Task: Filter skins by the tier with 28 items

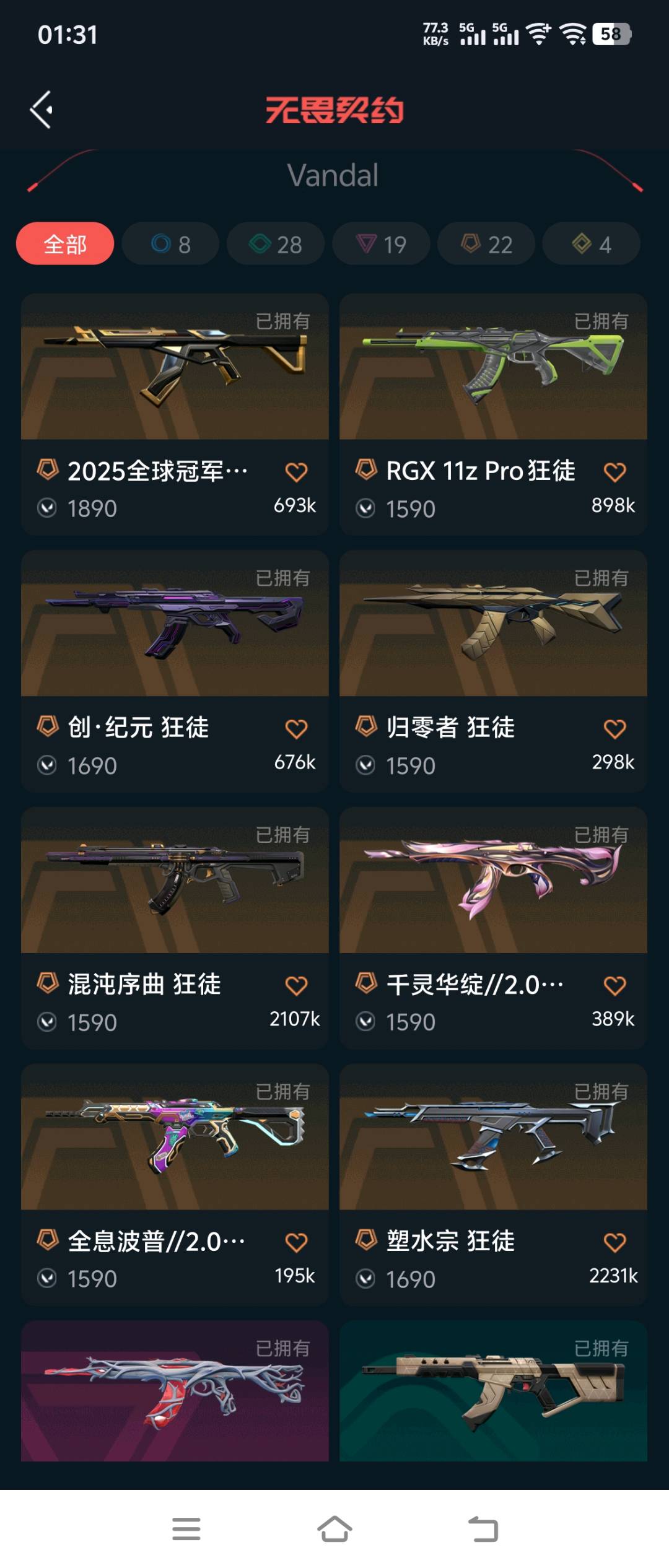Action: pyautogui.click(x=276, y=244)
